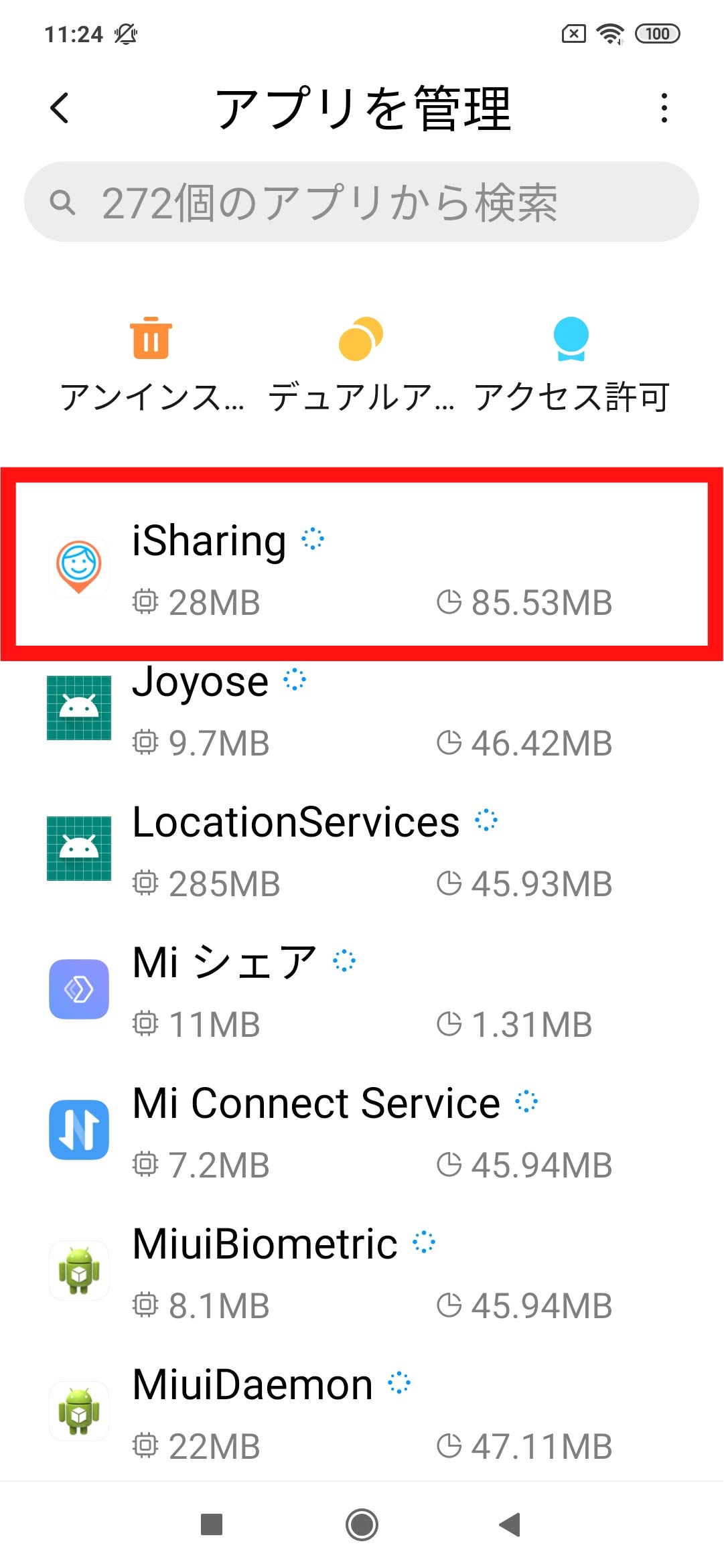Open recent apps with the square button

pos(212,1524)
